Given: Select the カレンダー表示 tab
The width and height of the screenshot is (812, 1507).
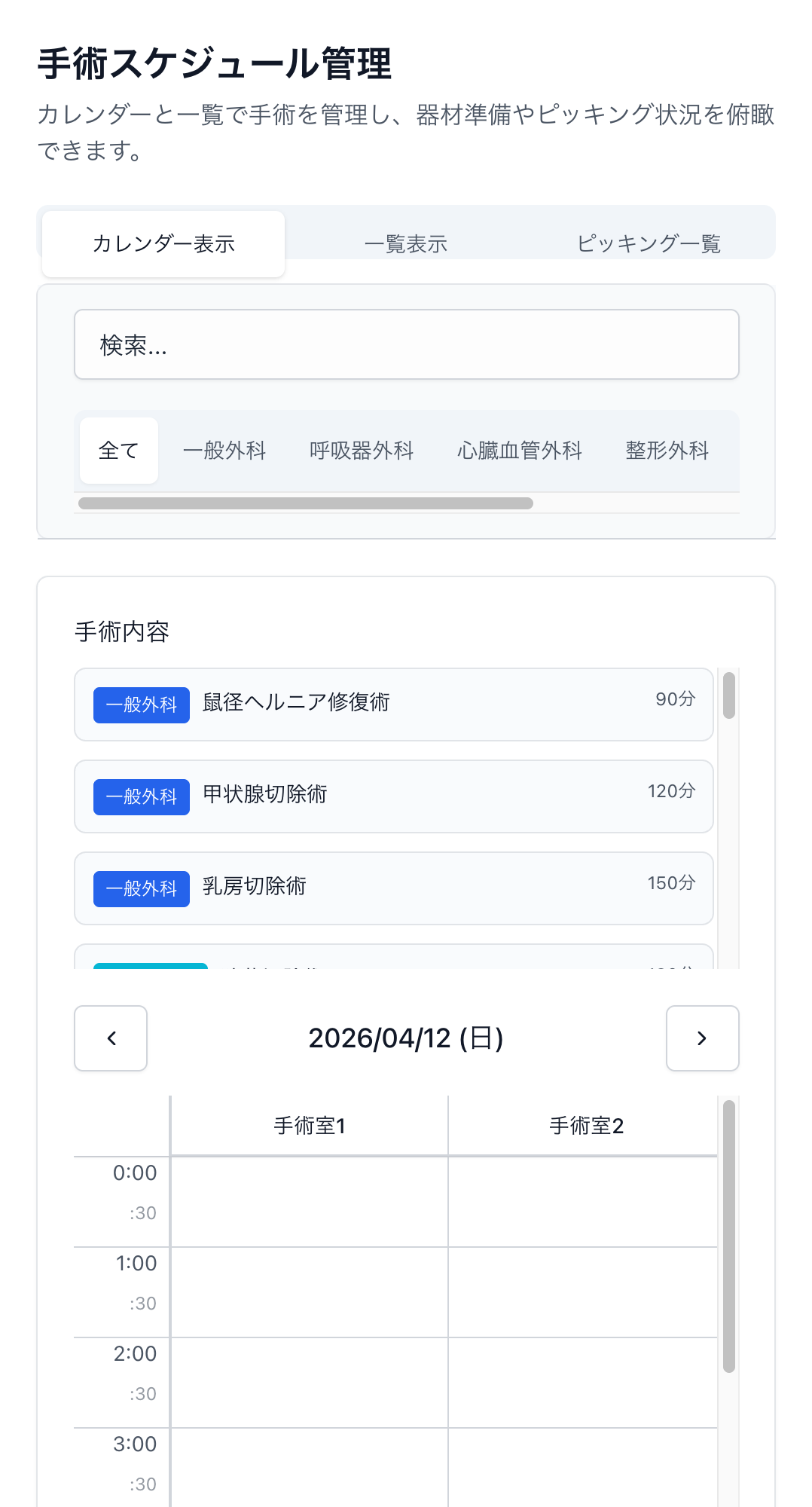Looking at the screenshot, I should 163,243.
